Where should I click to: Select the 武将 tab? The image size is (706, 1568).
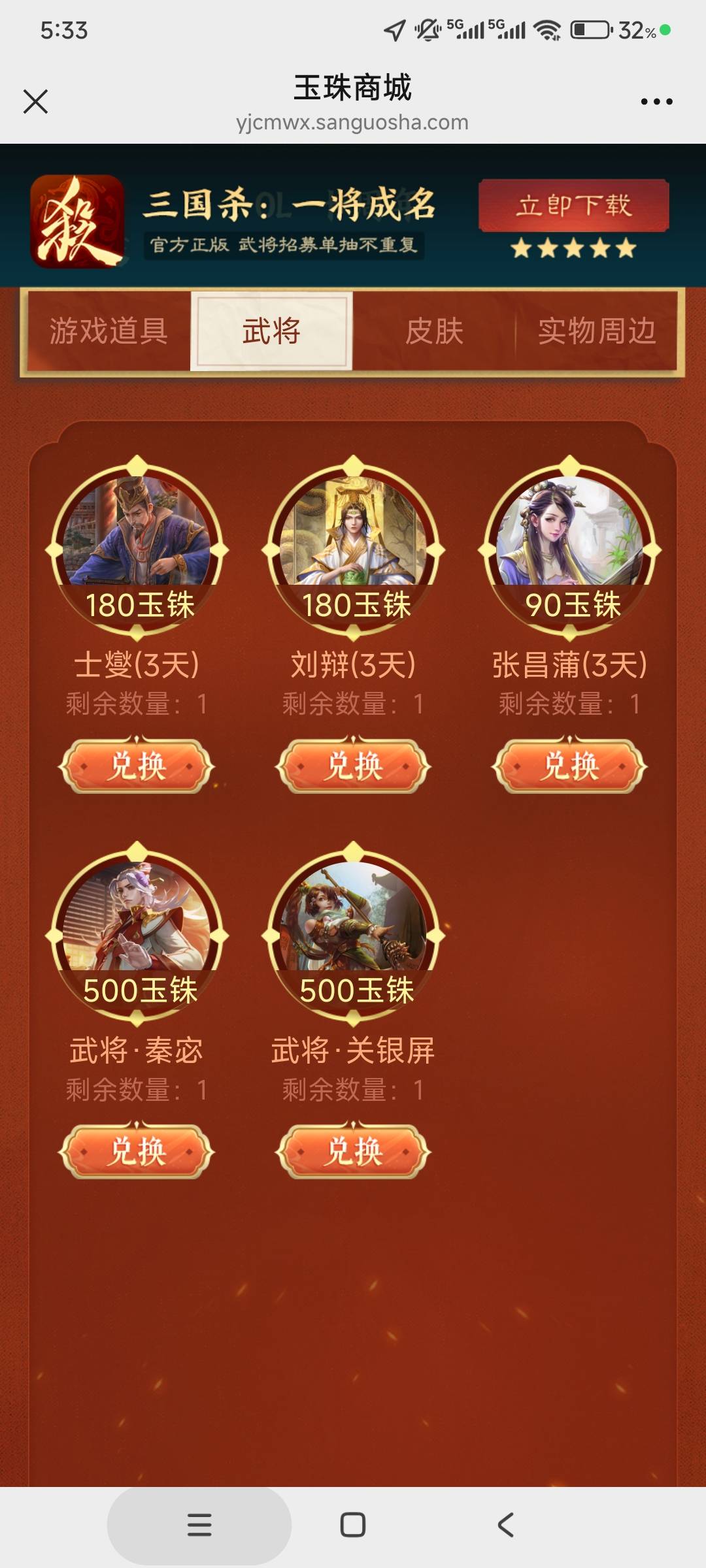tap(271, 331)
